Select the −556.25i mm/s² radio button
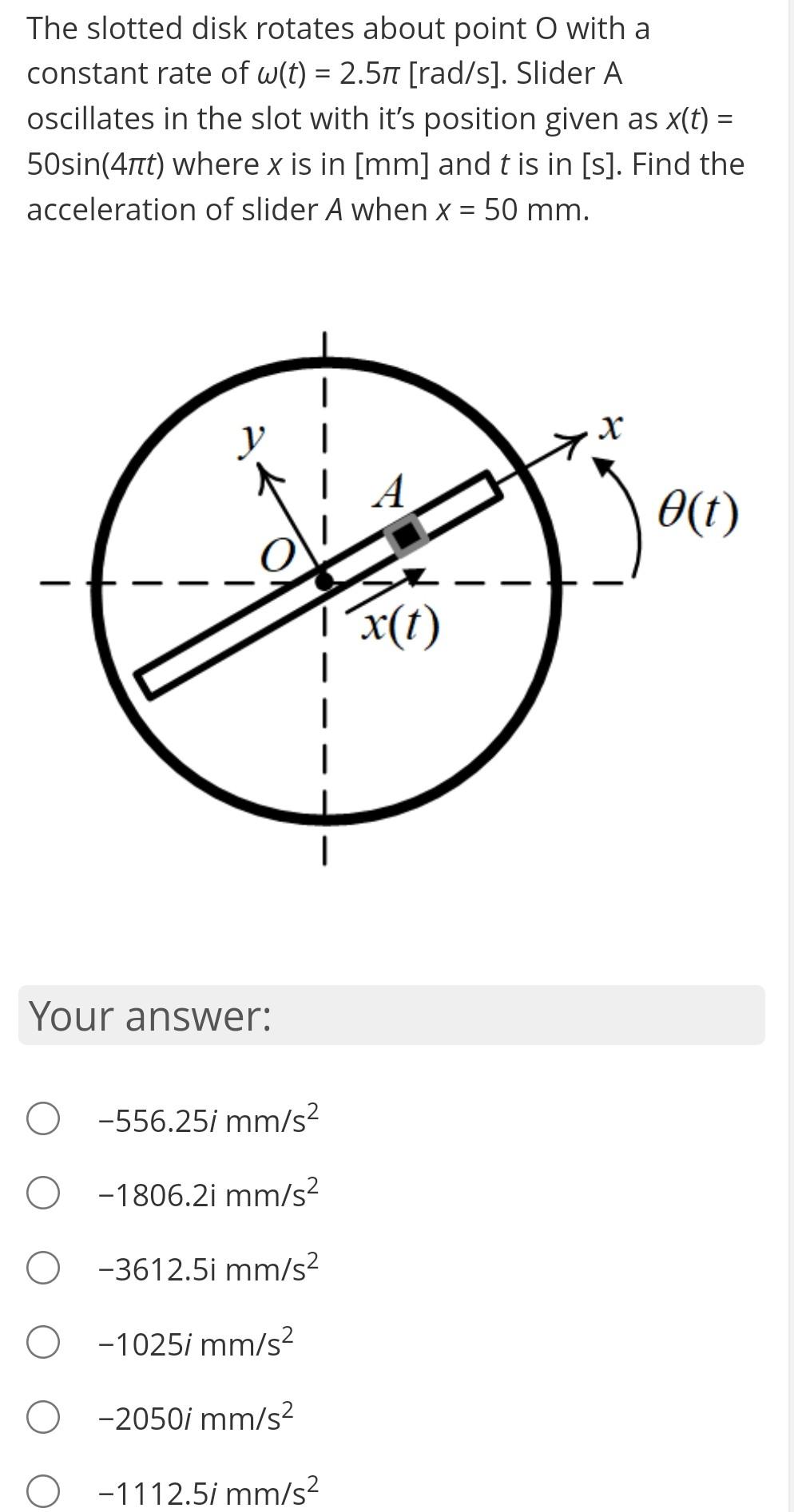This screenshot has width=794, height=1512. (44, 1120)
